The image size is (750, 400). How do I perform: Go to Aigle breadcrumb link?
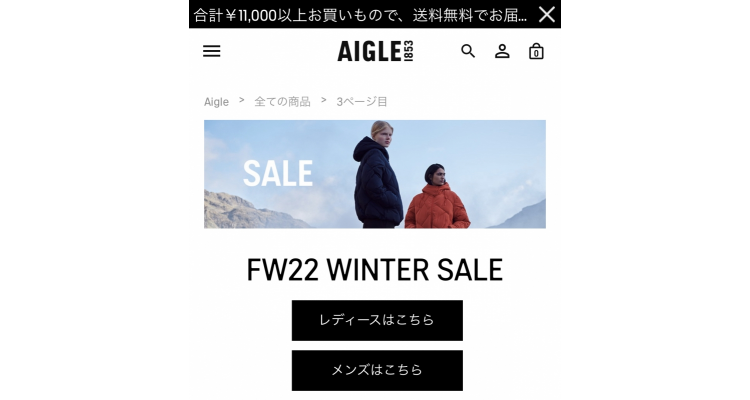216,102
